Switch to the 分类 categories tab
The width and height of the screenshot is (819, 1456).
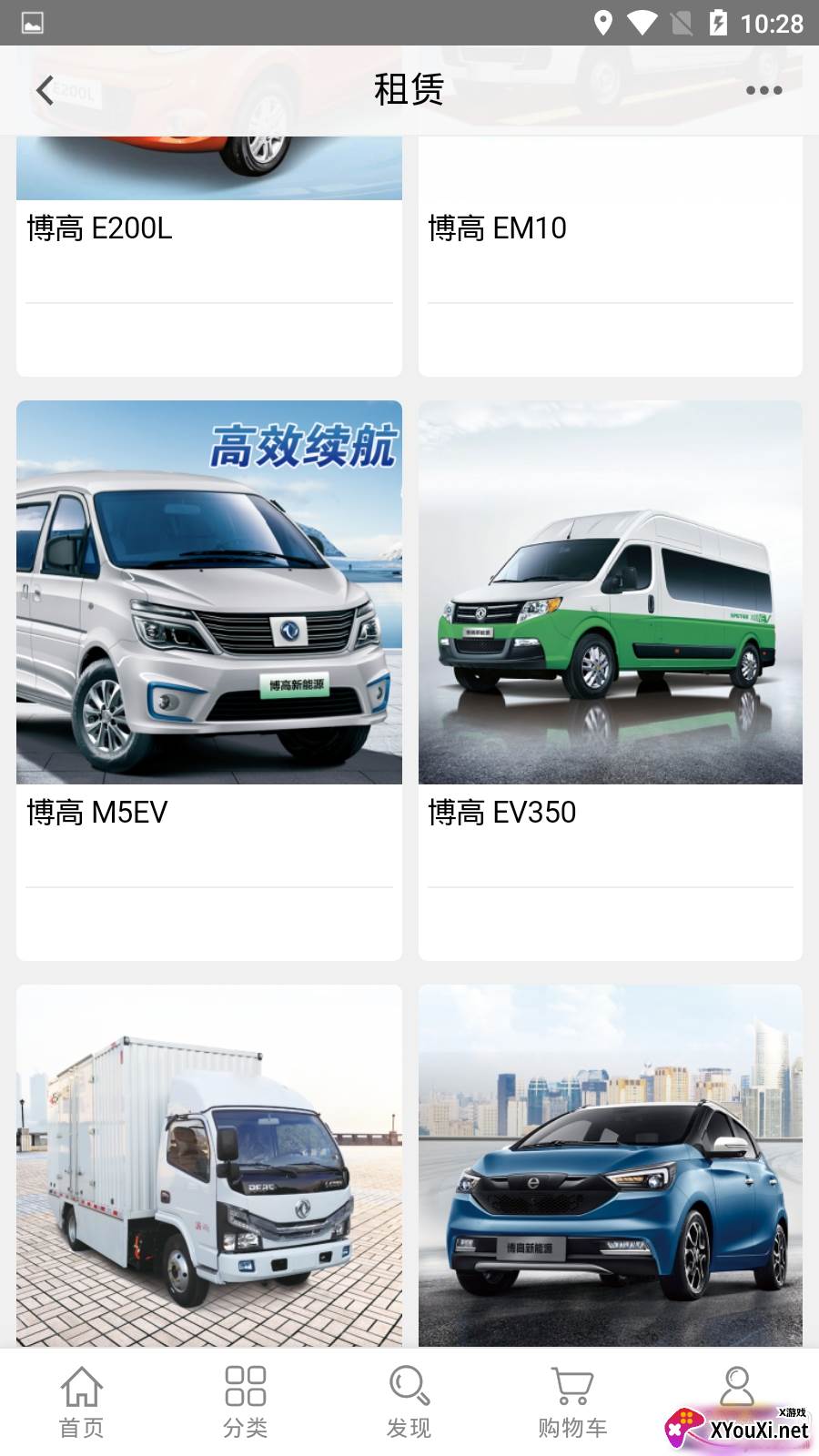point(246,1401)
